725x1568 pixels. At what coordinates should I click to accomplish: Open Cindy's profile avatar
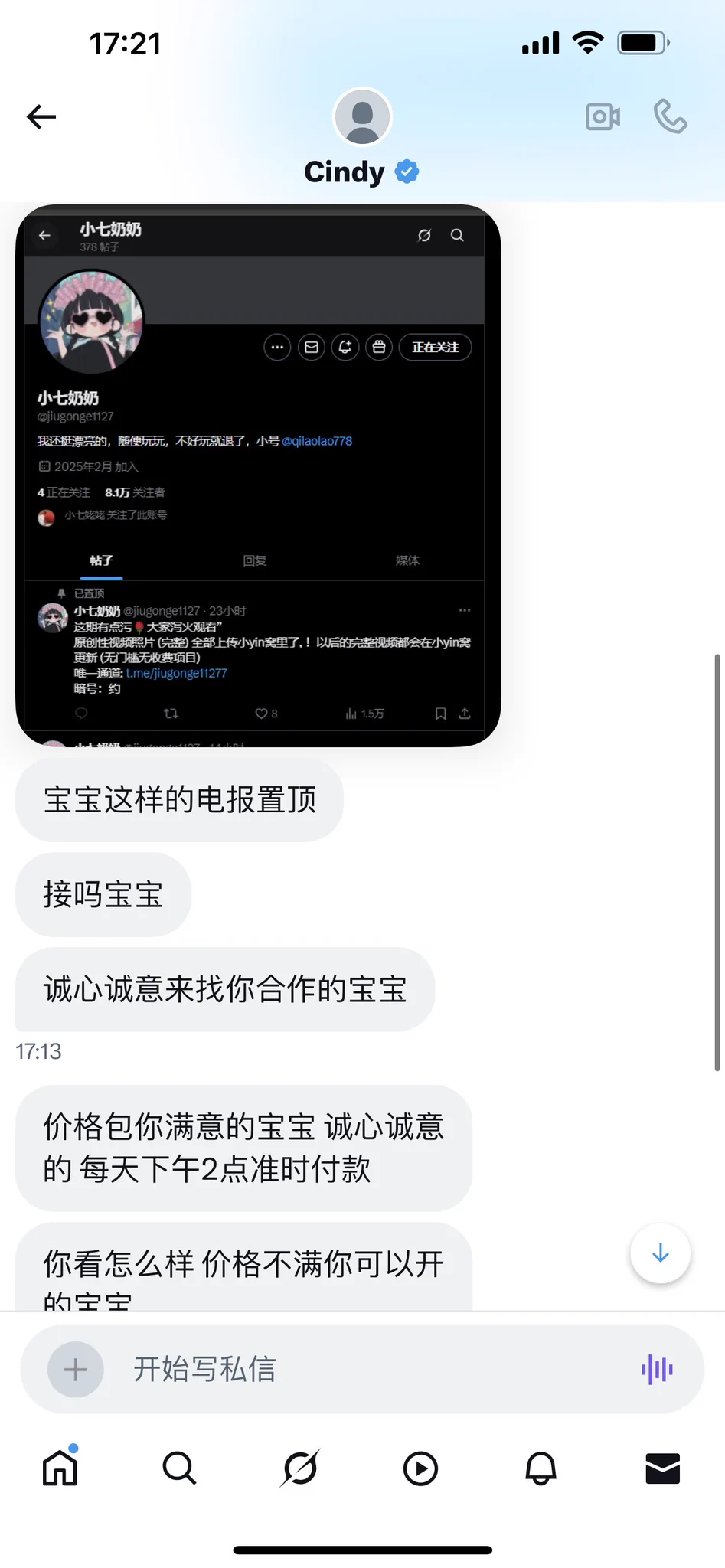[x=362, y=117]
